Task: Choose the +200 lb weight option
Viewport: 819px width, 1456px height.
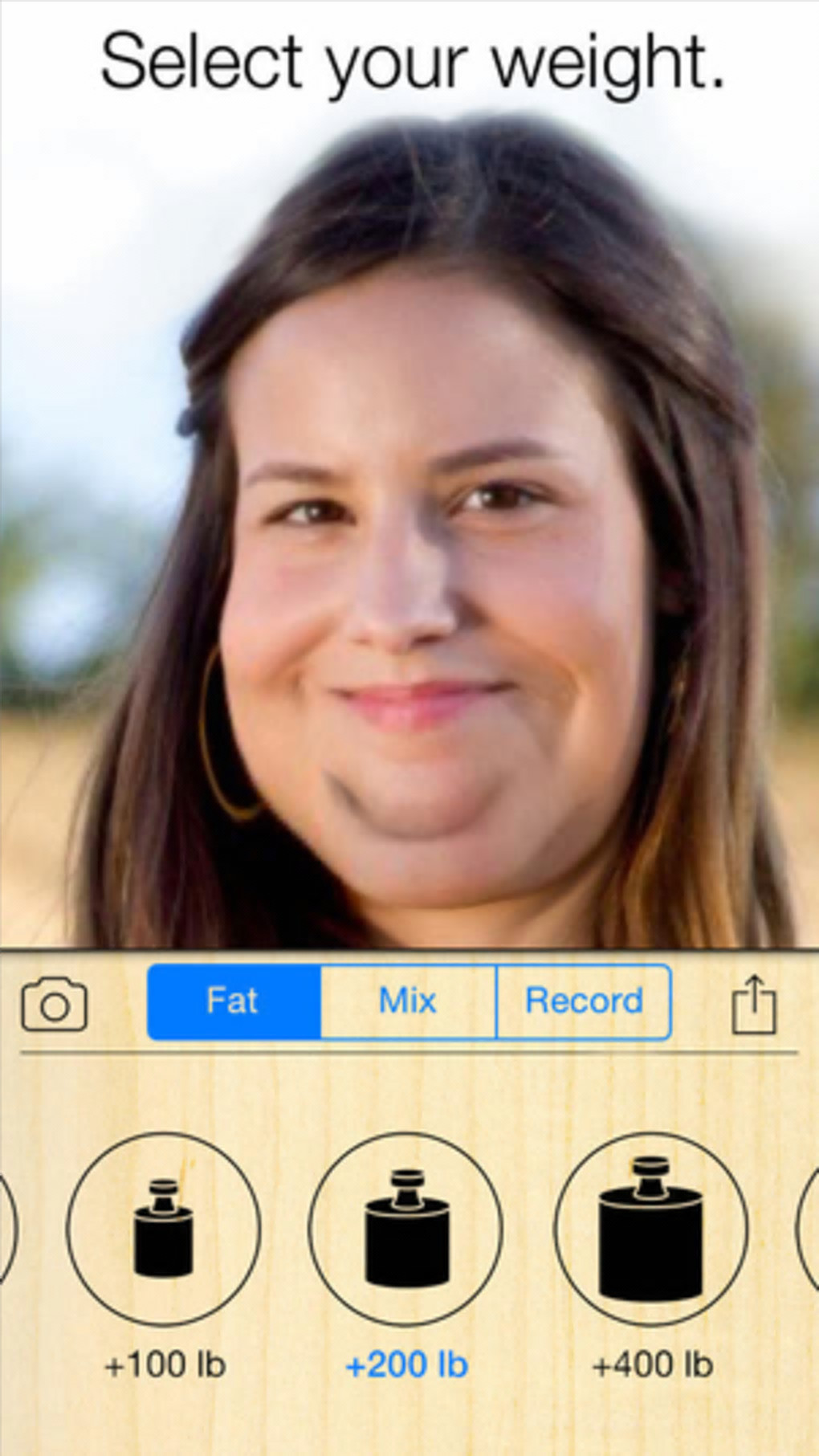Action: [x=406, y=1229]
